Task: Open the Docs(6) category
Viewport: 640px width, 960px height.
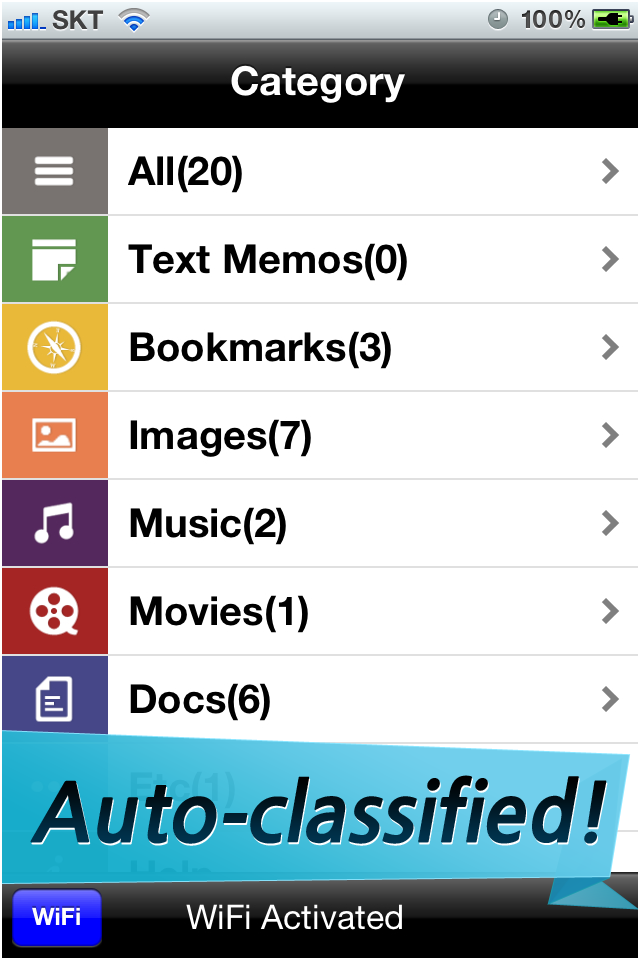Action: pos(320,698)
